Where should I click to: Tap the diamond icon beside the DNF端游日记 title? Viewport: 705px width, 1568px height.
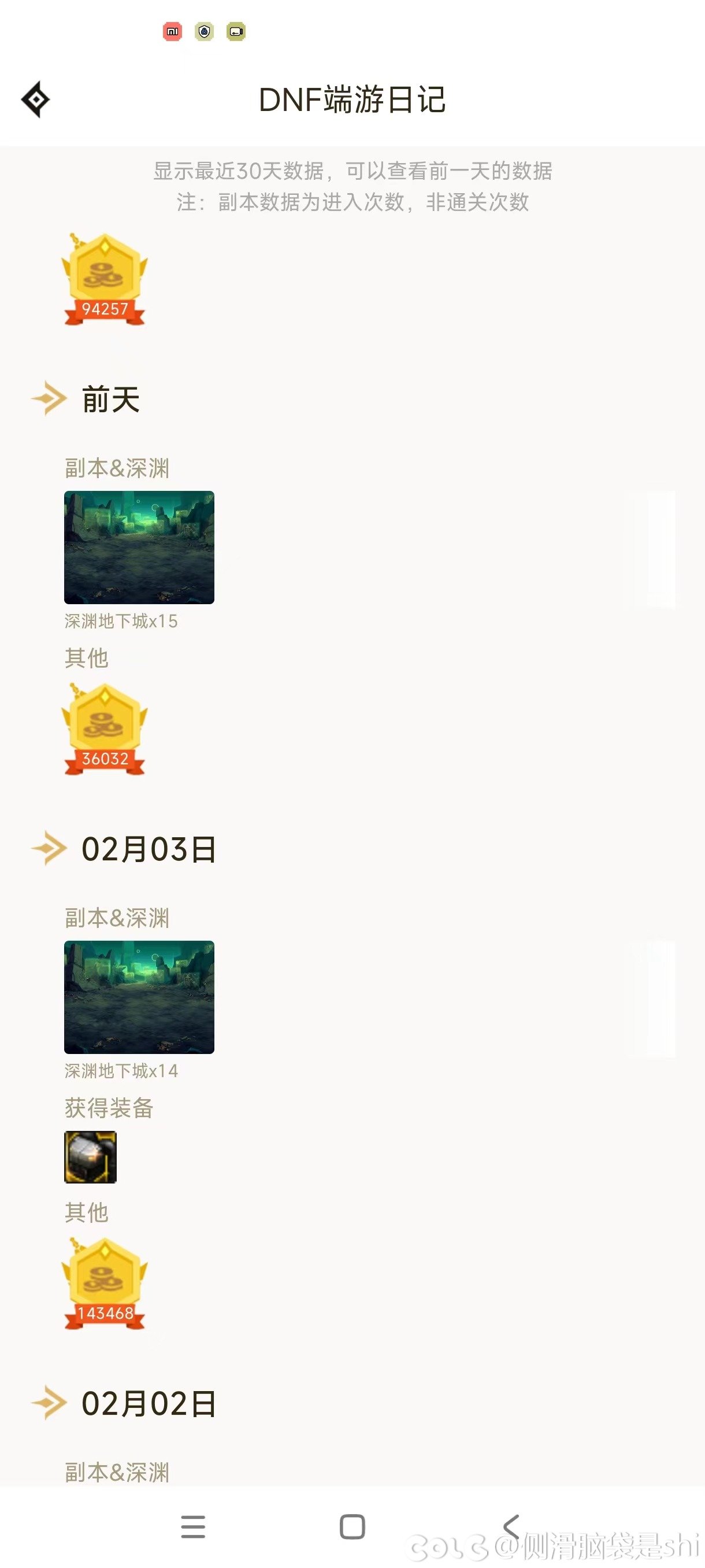tap(35, 99)
